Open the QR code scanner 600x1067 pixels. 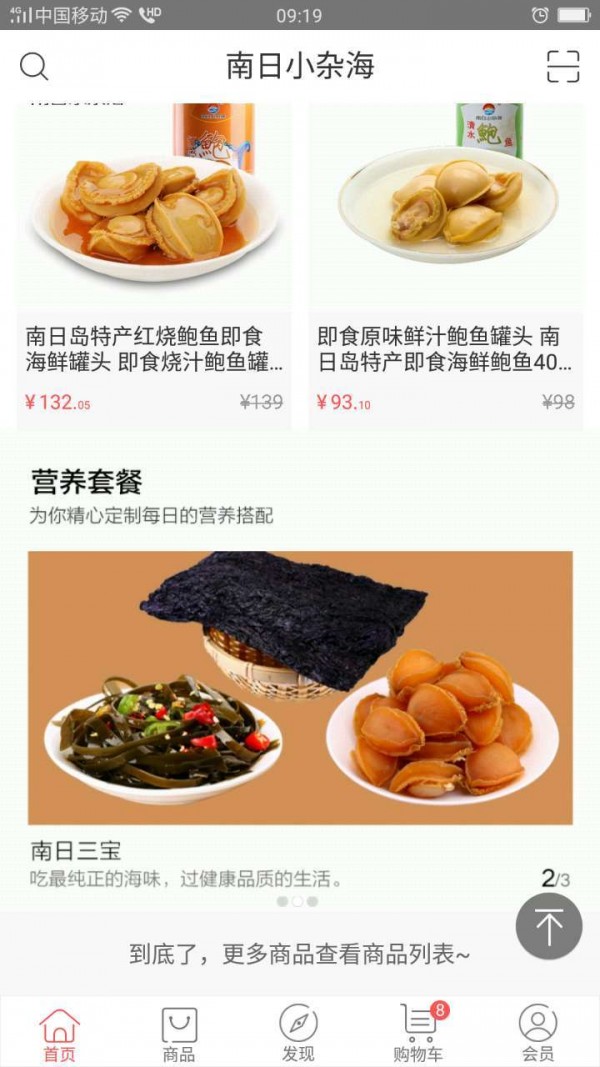563,67
